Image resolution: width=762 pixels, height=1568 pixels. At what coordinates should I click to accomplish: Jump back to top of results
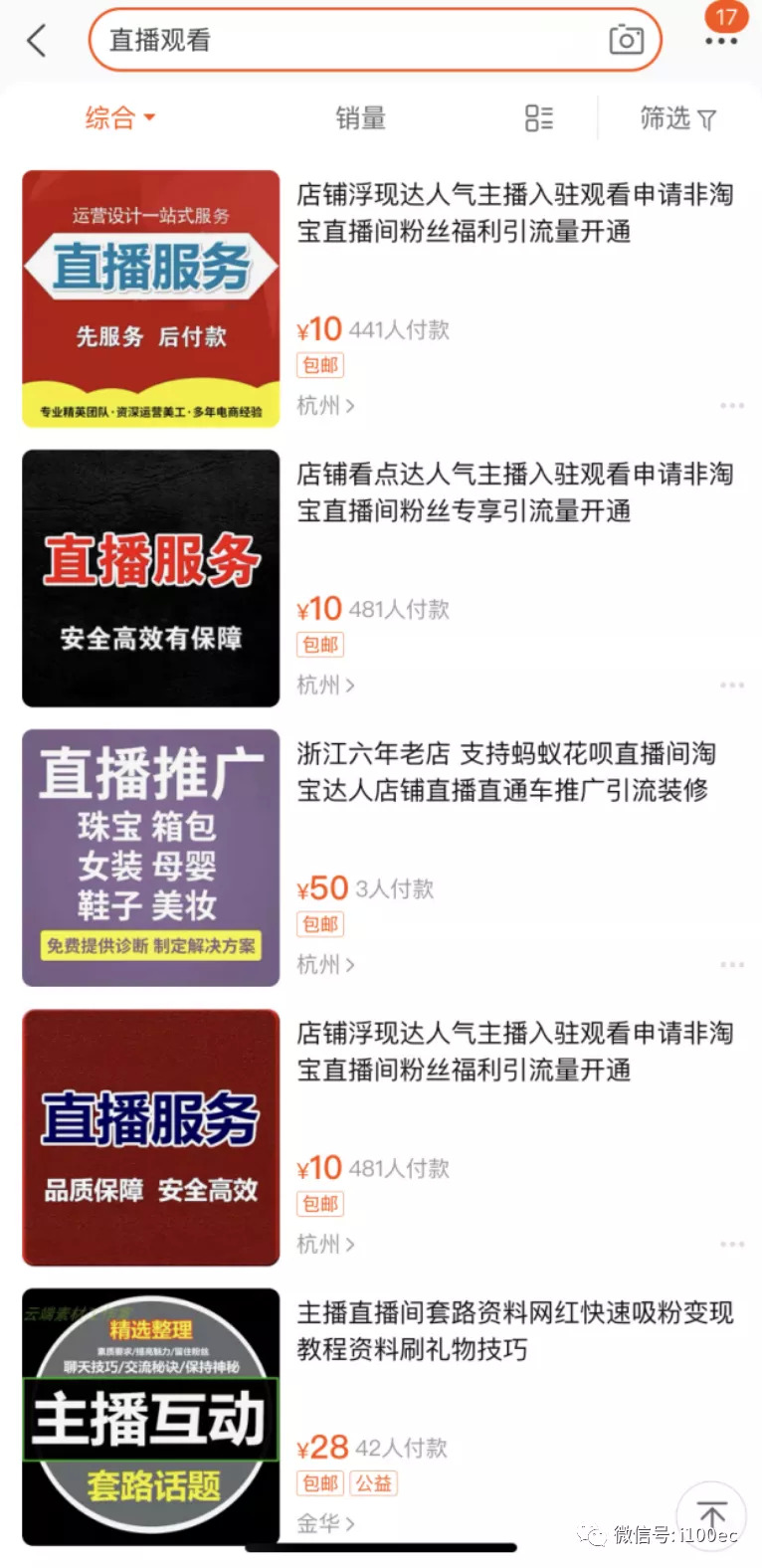click(x=711, y=1516)
